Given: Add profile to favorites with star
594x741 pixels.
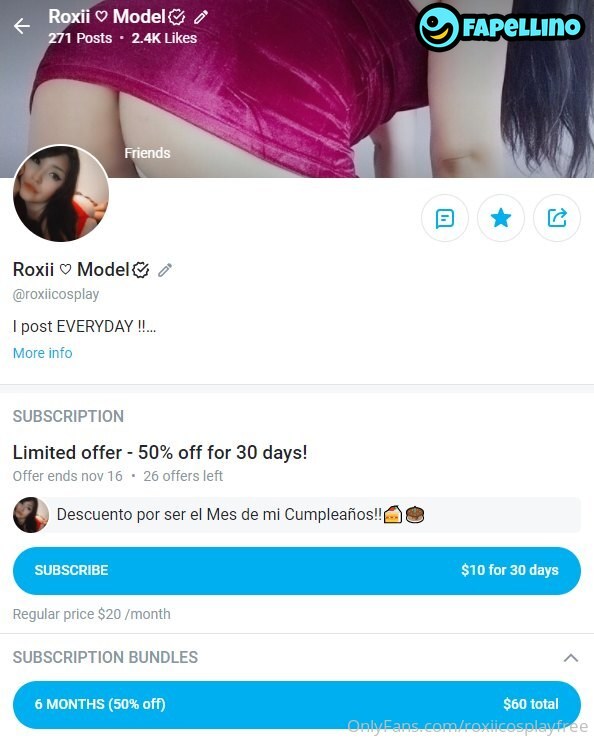Looking at the screenshot, I should pyautogui.click(x=500, y=218).
